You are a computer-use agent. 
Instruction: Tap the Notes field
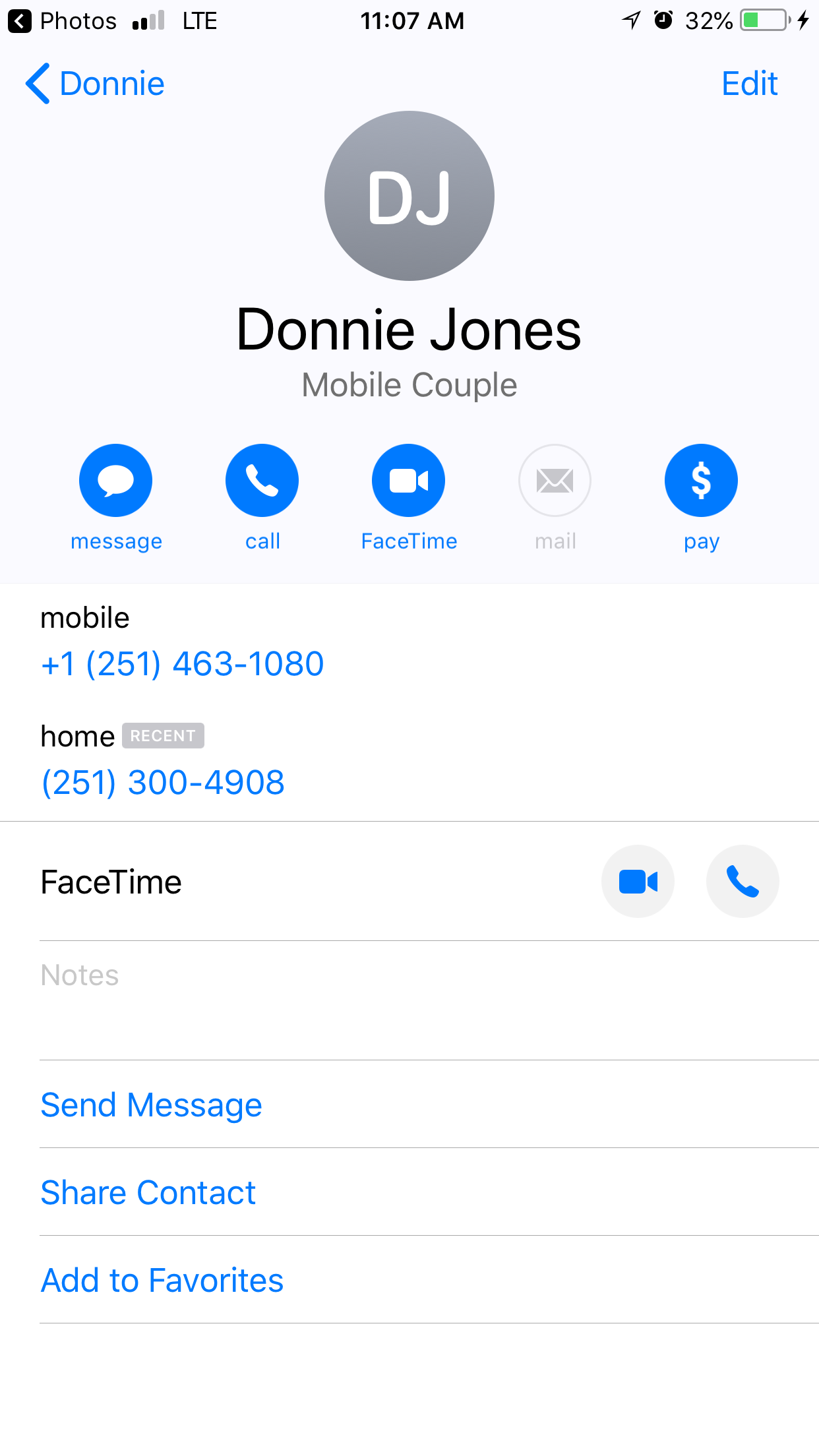pyautogui.click(x=429, y=1000)
